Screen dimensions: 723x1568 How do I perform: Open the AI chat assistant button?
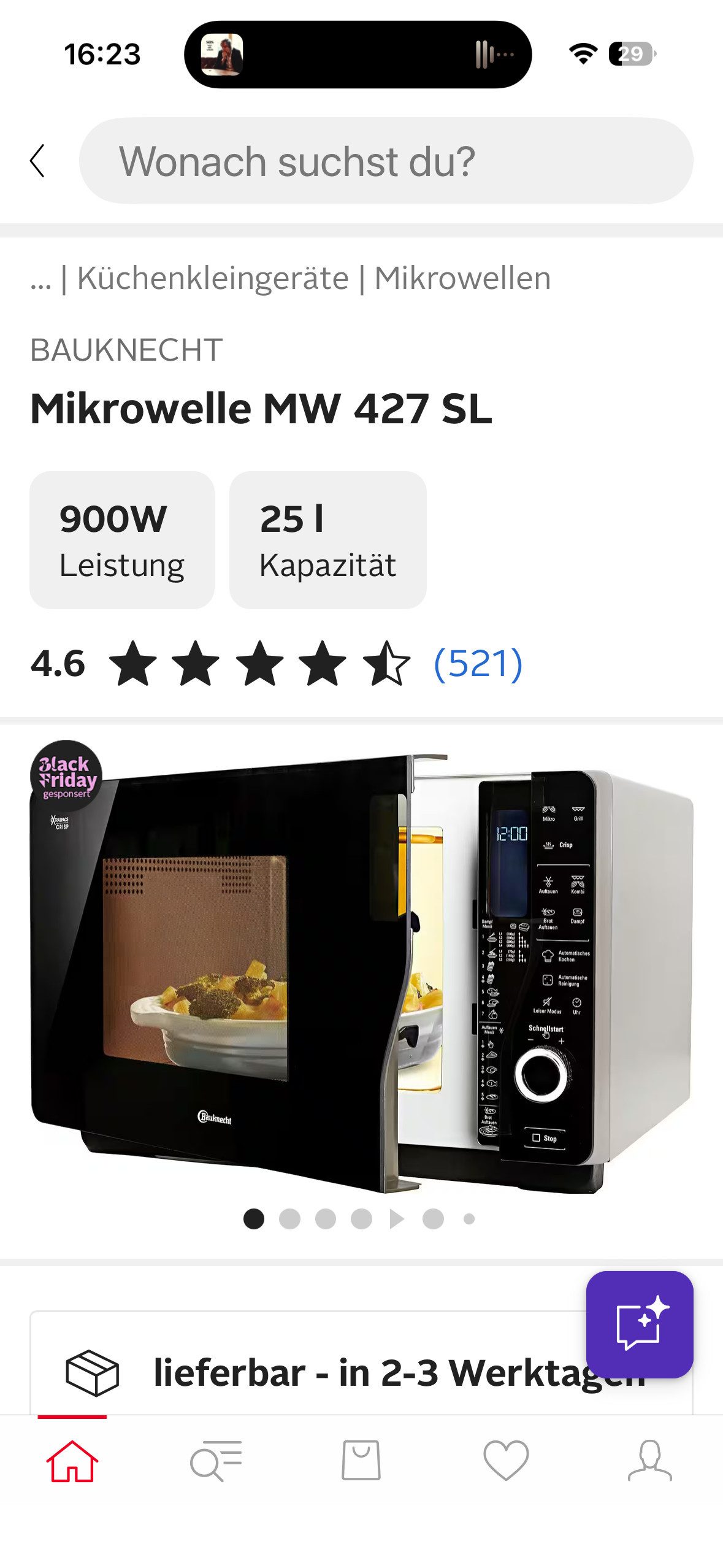point(639,1324)
